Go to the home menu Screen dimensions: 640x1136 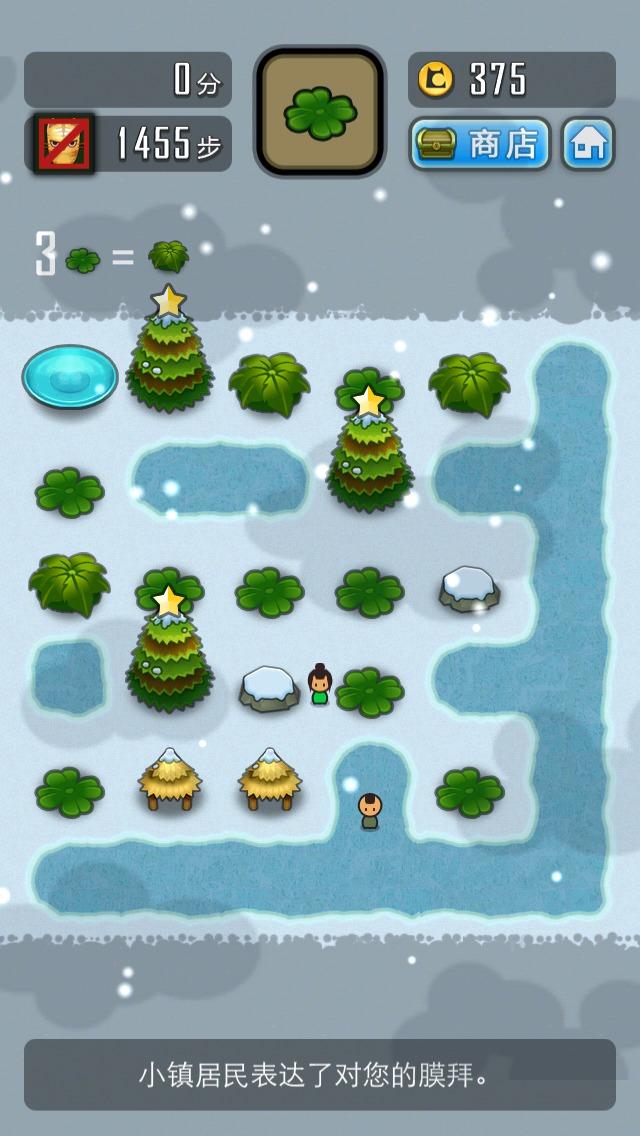(587, 144)
